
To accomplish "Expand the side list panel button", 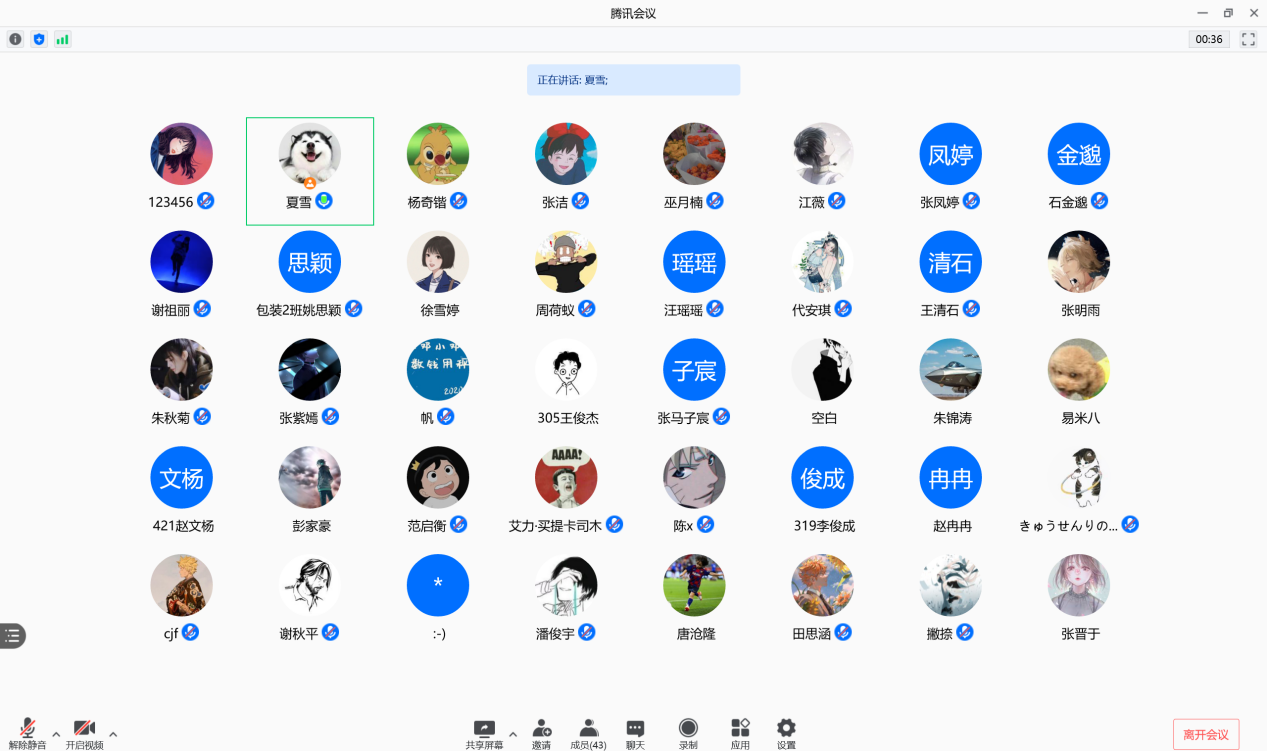I will coord(12,635).
